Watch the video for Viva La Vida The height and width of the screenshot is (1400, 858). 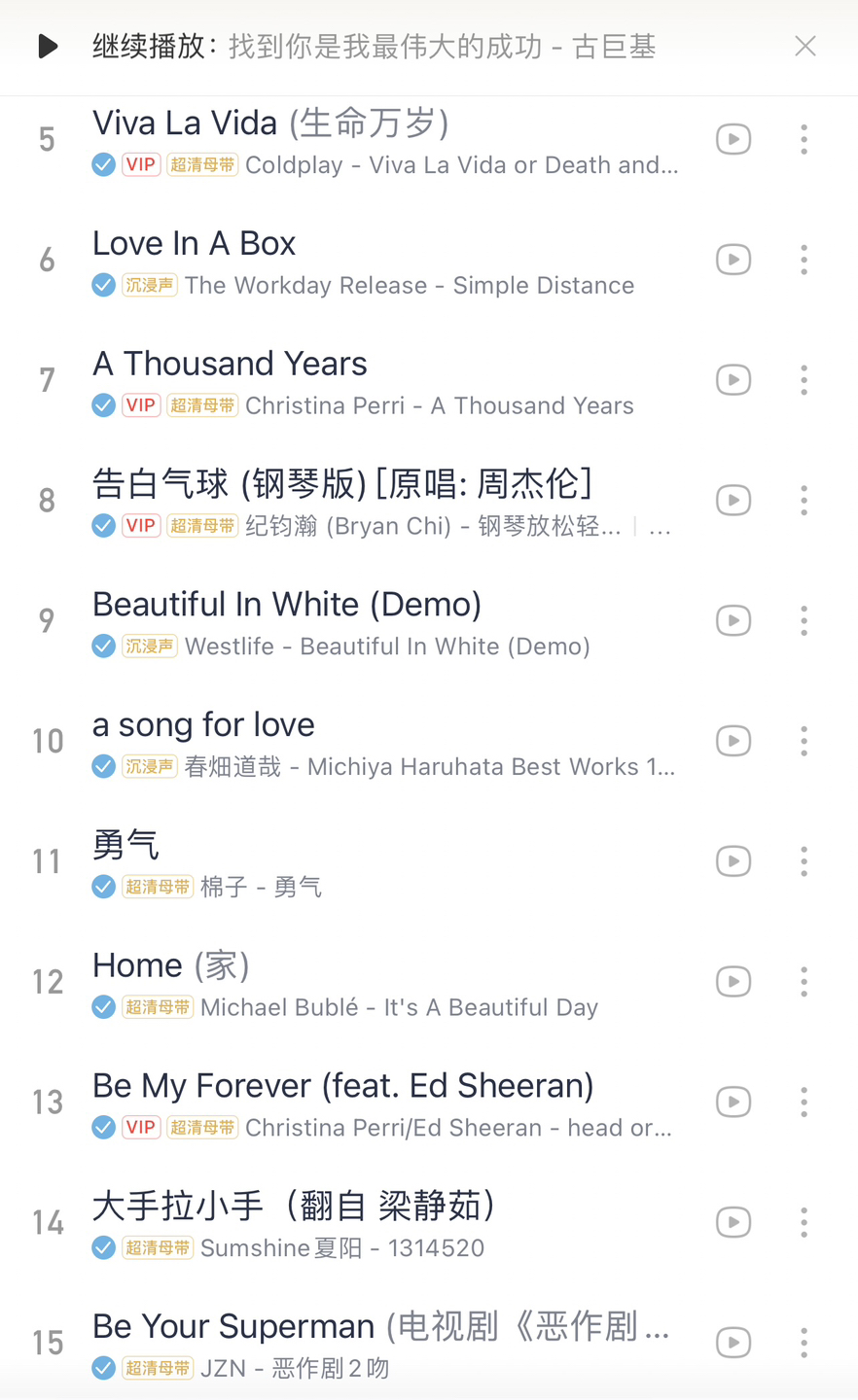click(x=733, y=139)
